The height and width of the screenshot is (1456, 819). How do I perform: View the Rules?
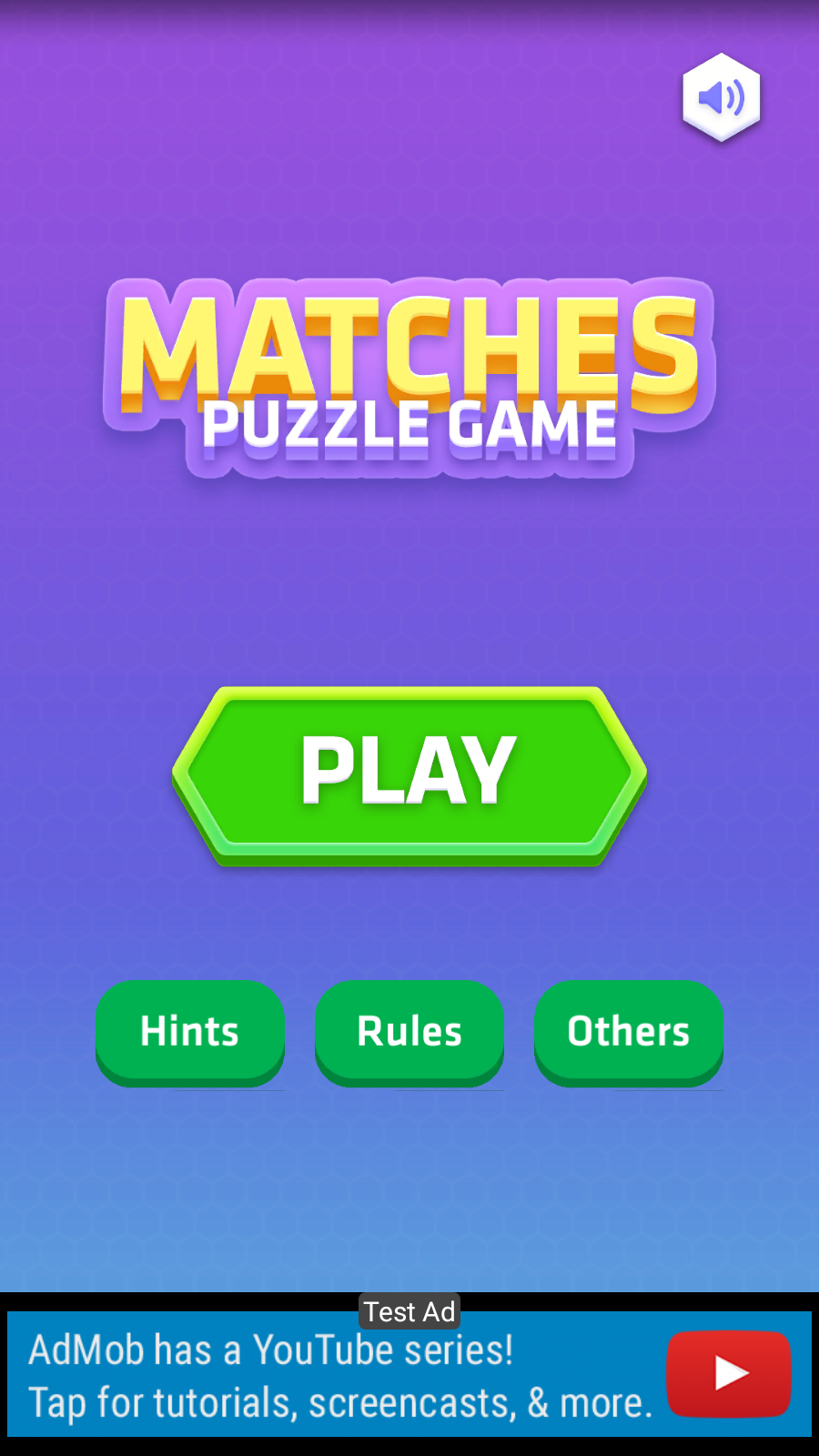[x=409, y=1032]
